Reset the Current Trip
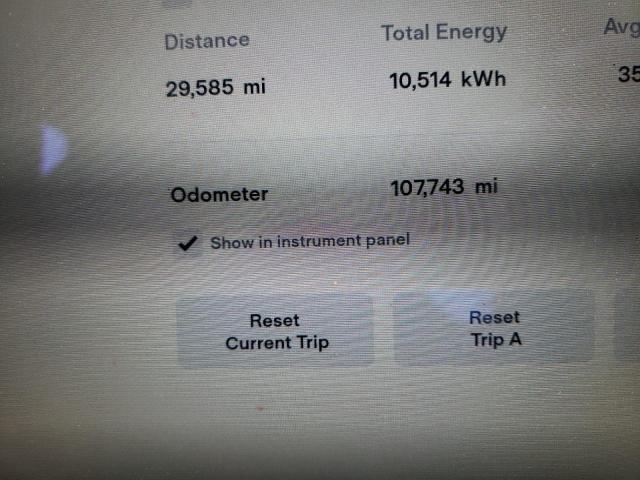Image resolution: width=640 pixels, height=480 pixels. point(276,331)
